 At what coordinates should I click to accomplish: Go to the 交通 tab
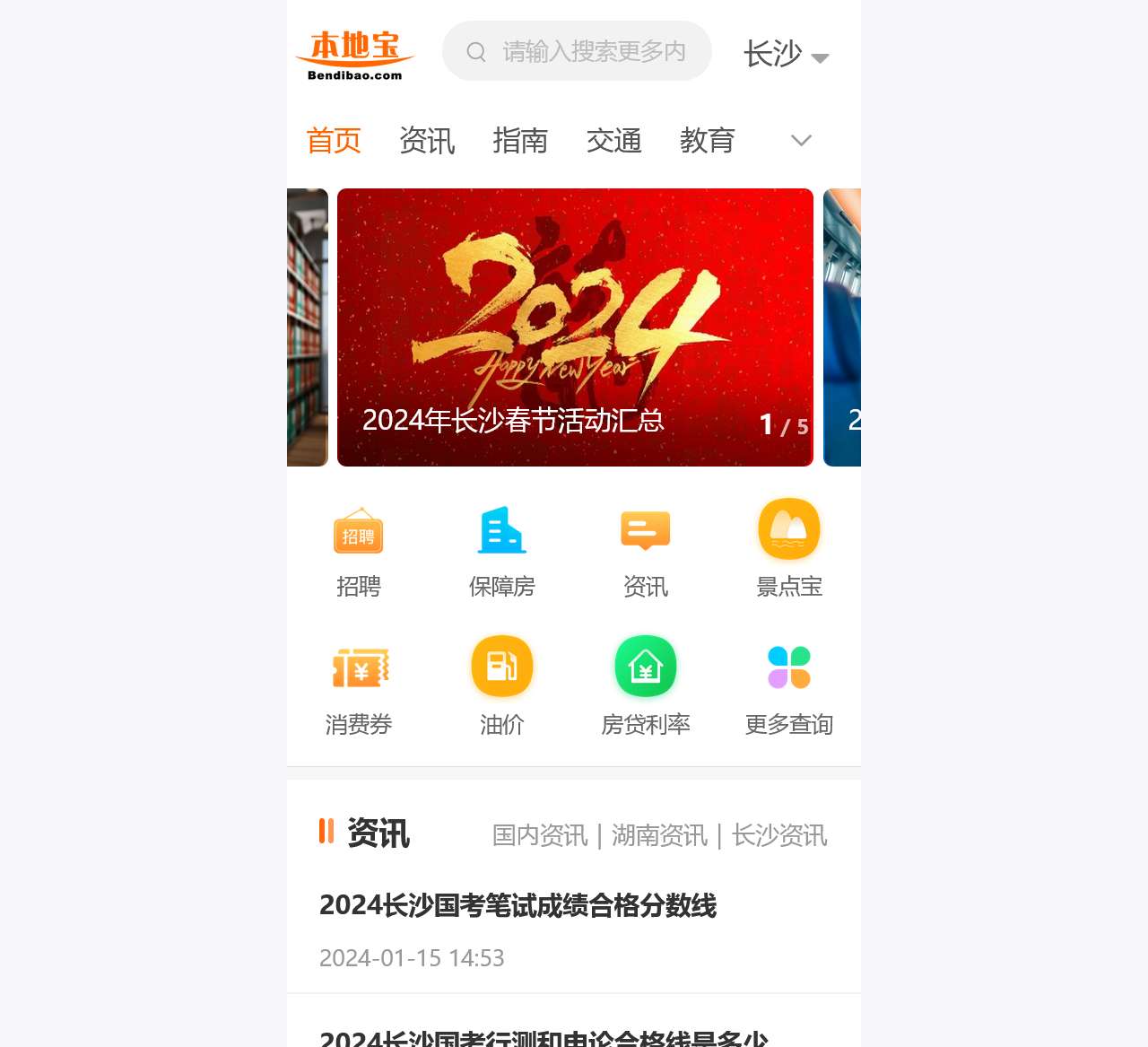coord(613,141)
